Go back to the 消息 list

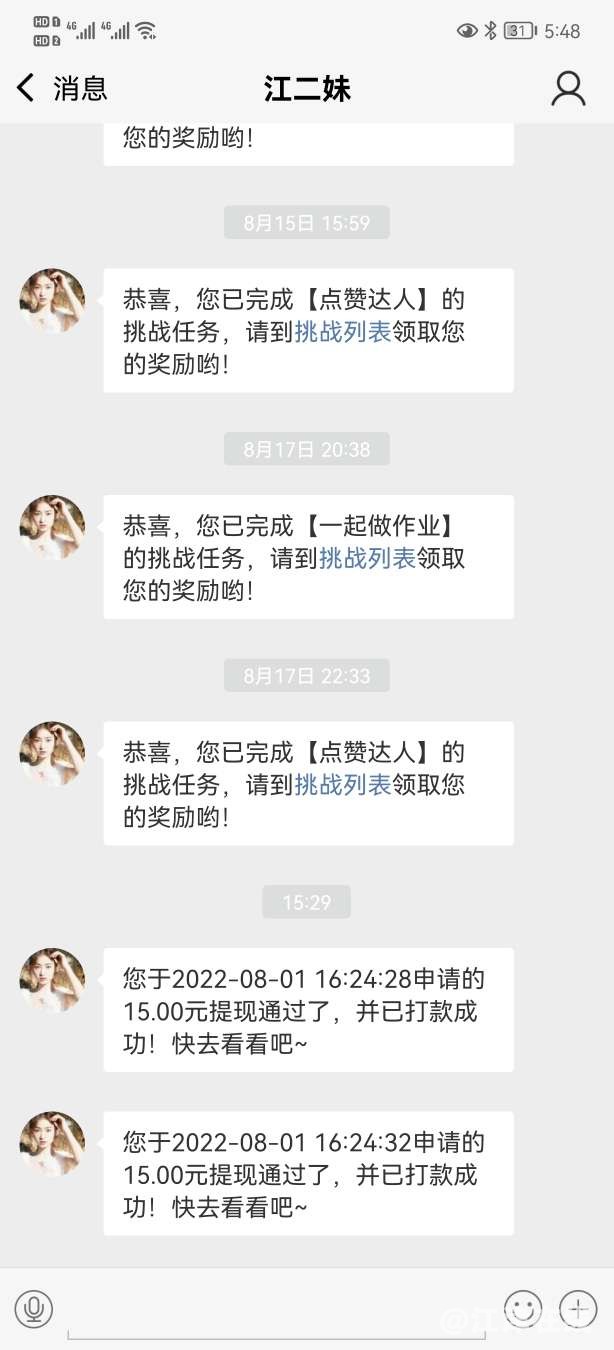[60, 88]
